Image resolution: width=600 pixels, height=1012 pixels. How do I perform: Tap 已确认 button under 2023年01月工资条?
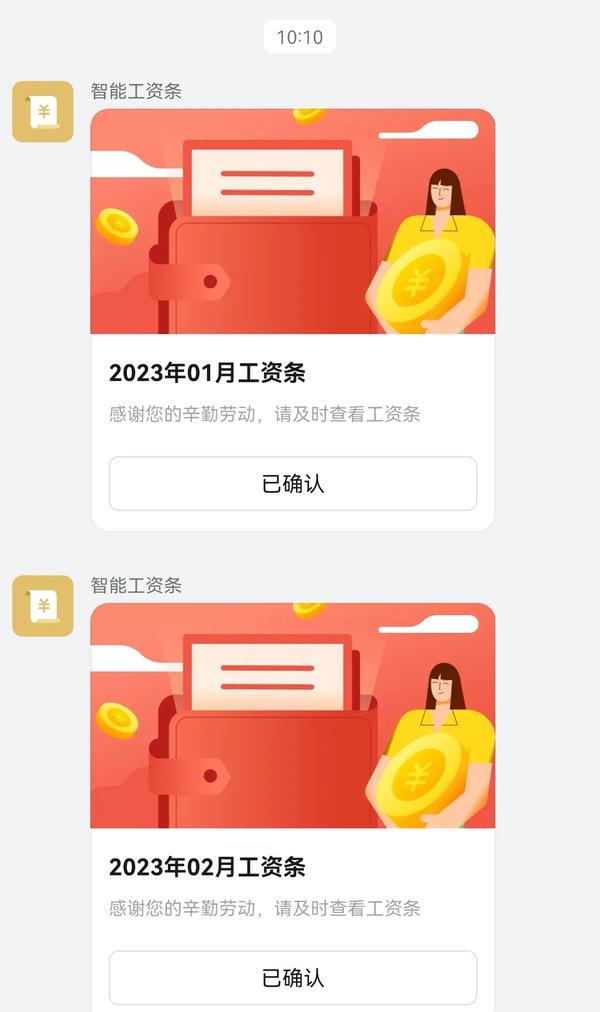click(292, 484)
